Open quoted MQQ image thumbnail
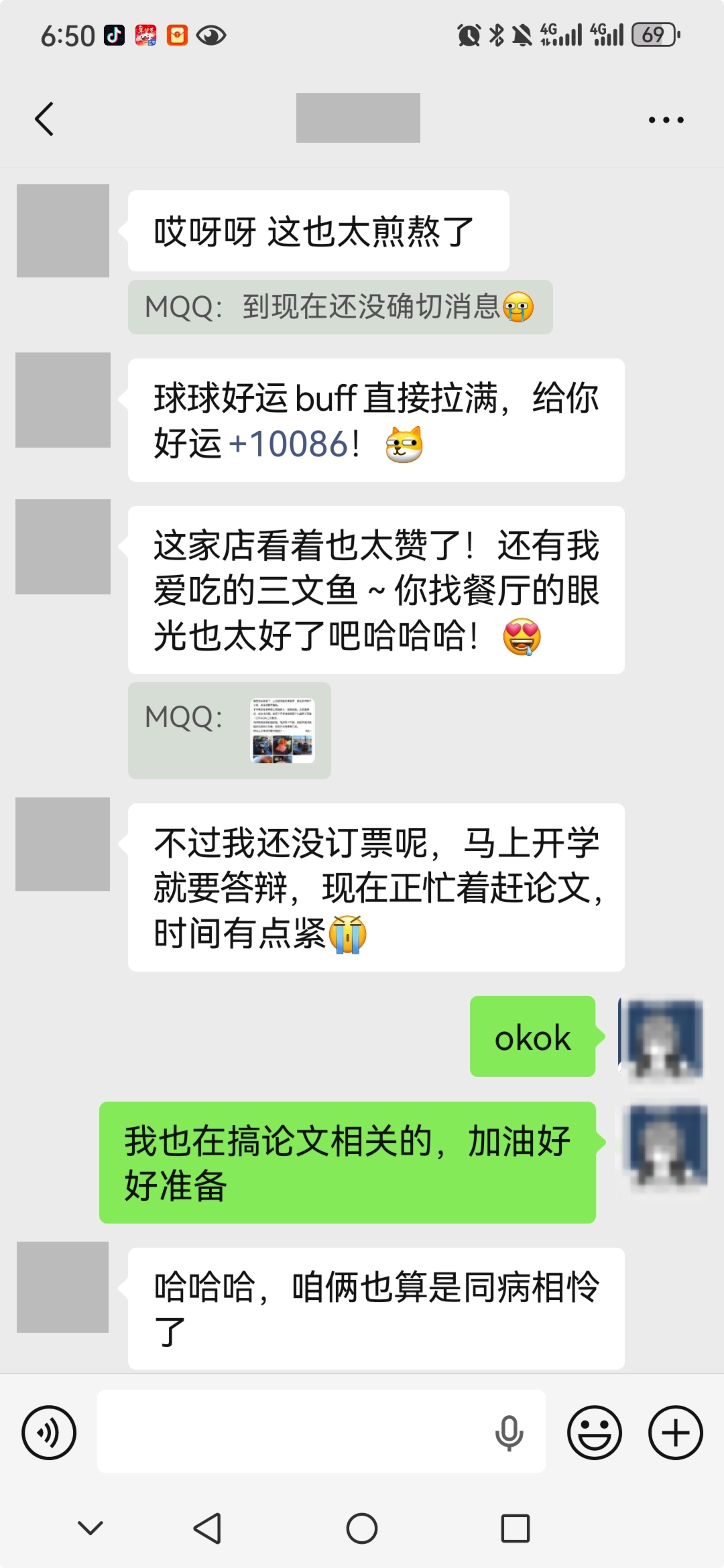This screenshot has height=1568, width=724. (x=283, y=730)
